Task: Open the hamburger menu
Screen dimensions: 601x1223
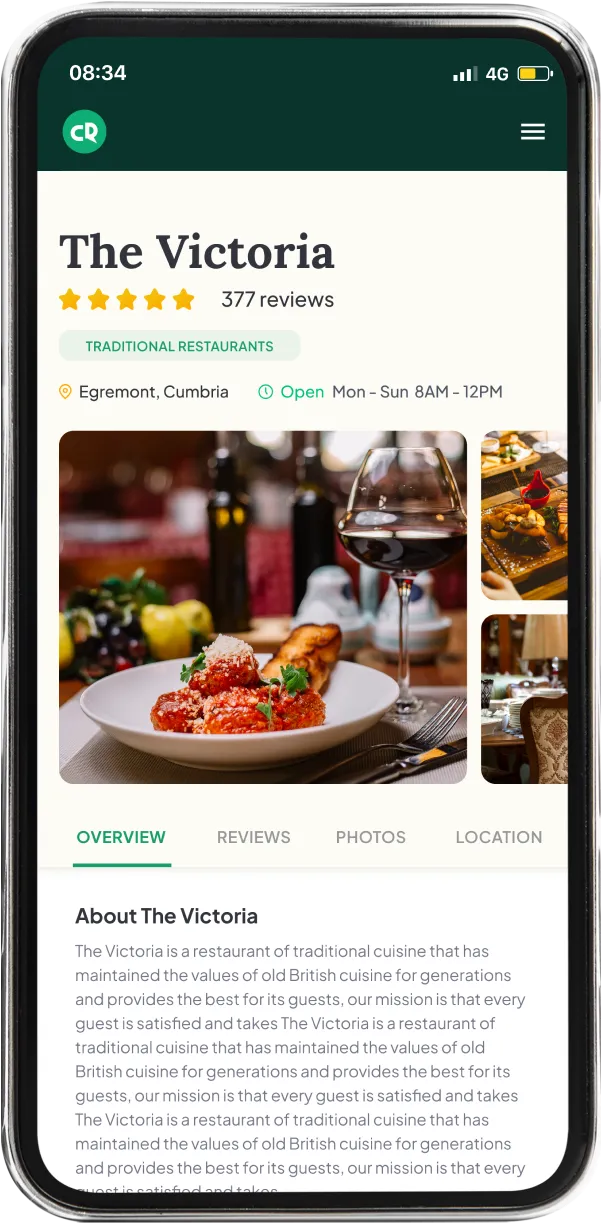Action: (x=533, y=132)
